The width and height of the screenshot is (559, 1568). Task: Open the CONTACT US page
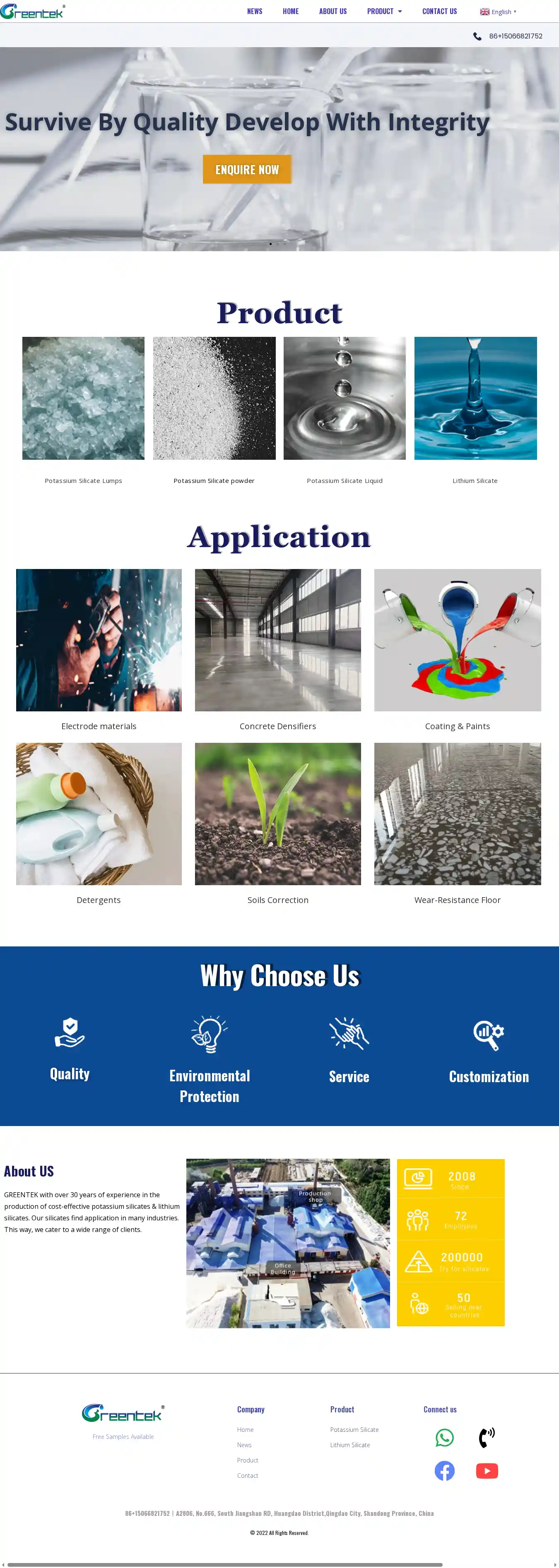pos(439,12)
